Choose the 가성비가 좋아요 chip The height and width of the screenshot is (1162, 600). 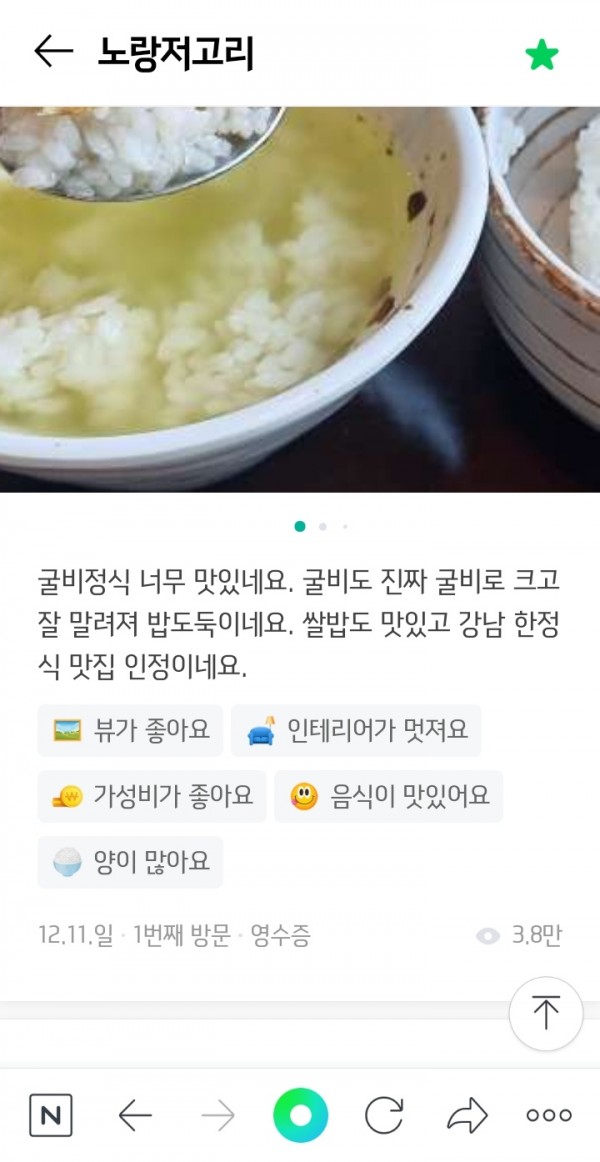tap(152, 796)
